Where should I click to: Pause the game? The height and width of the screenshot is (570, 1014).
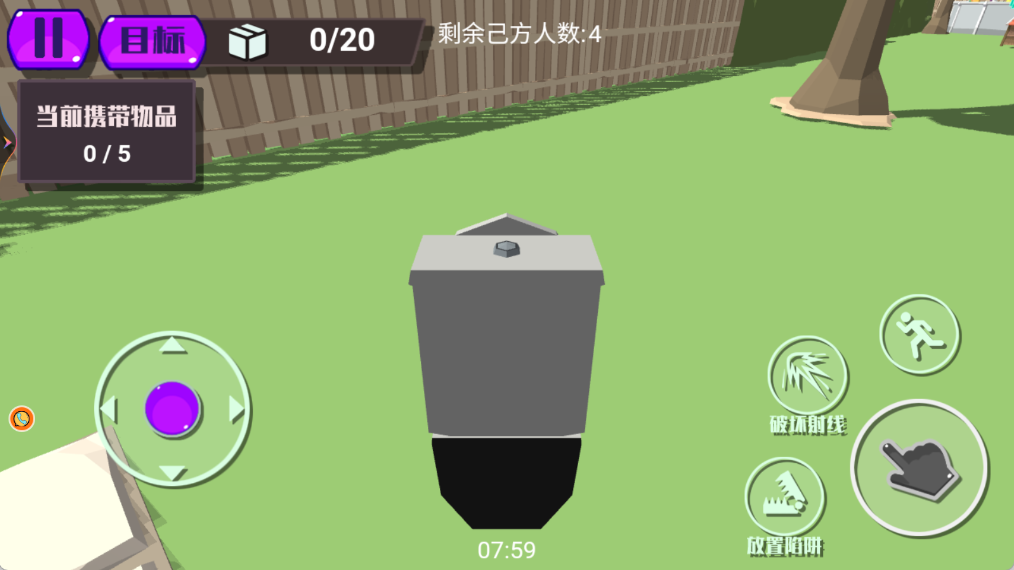point(48,39)
